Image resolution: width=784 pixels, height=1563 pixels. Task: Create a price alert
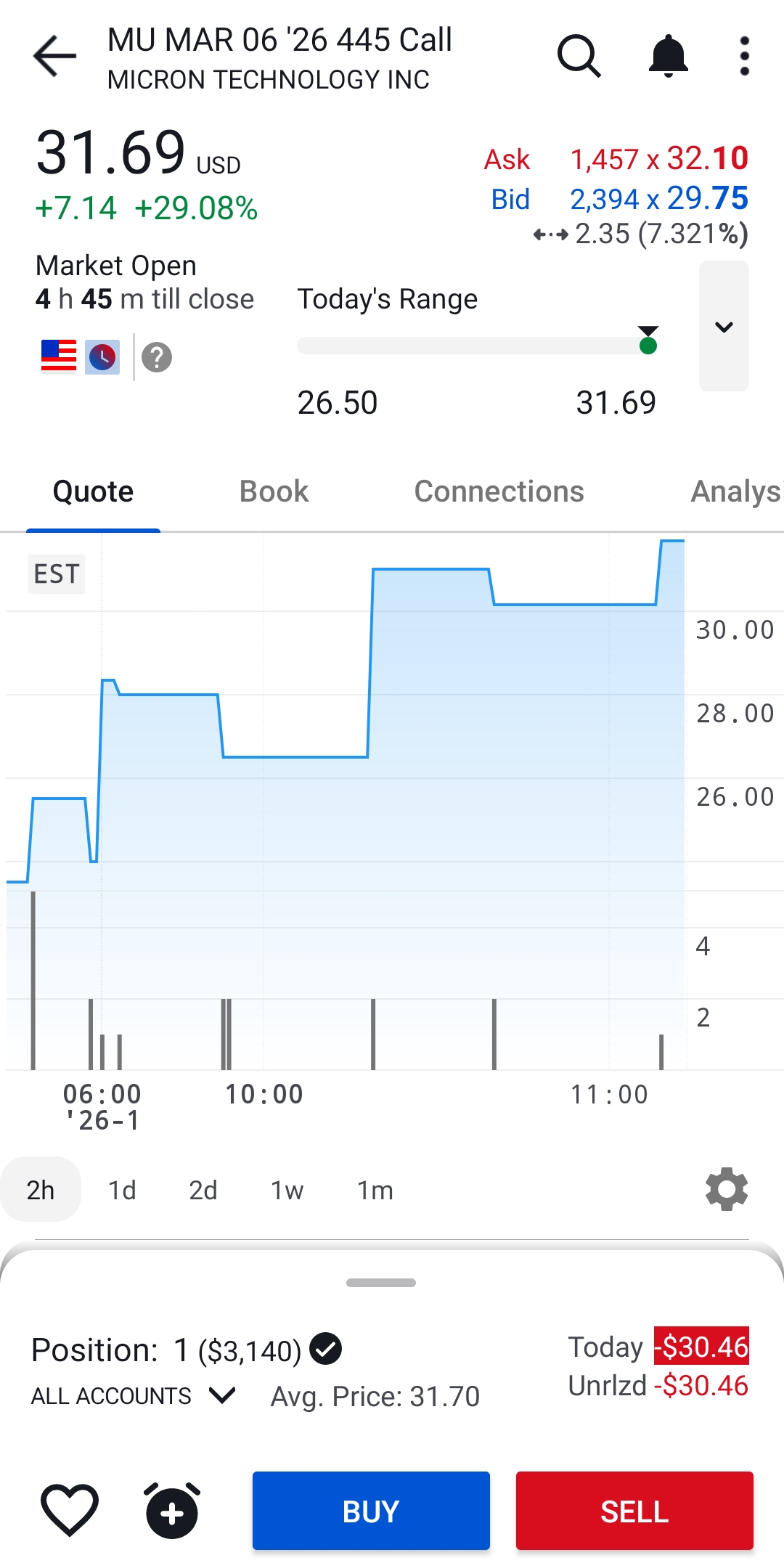click(172, 1510)
